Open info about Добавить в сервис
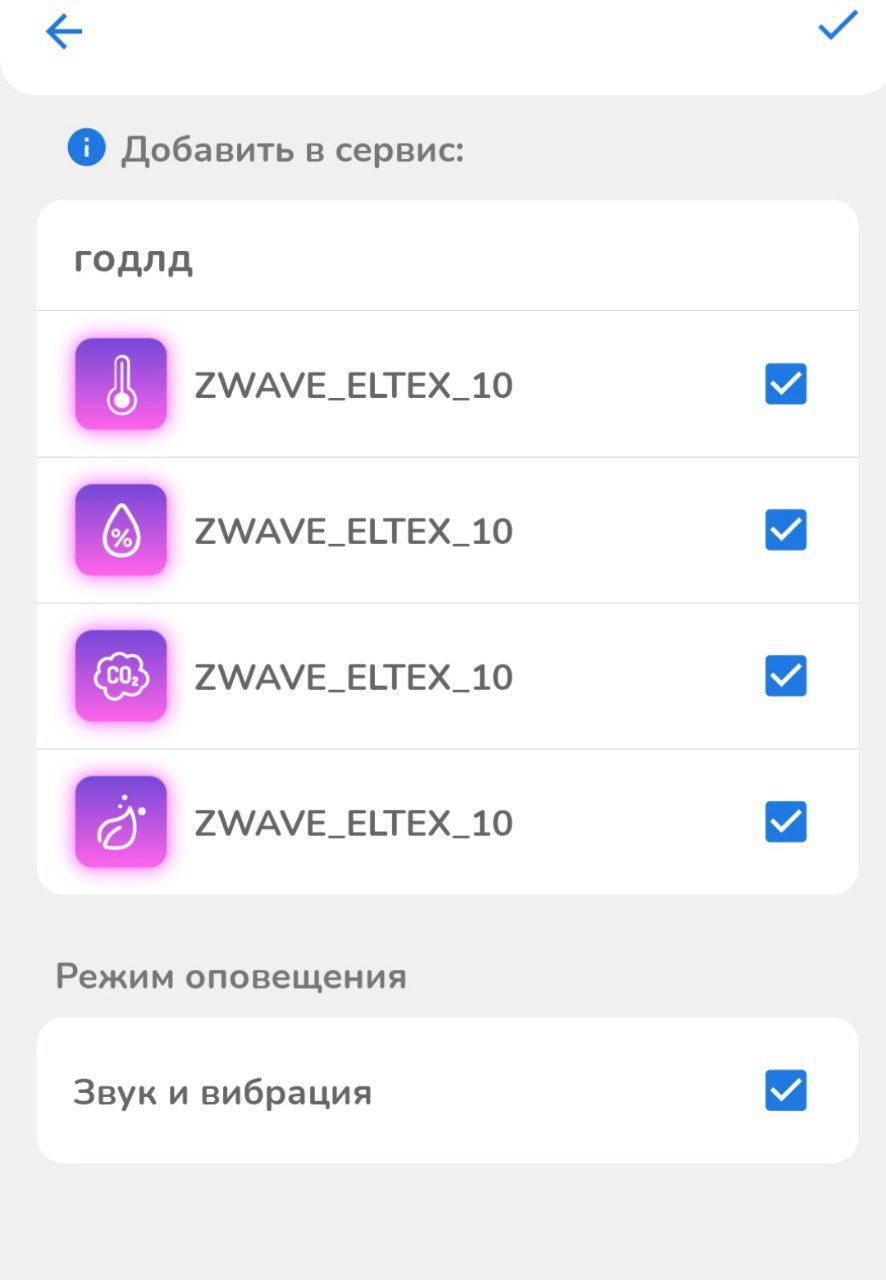The height and width of the screenshot is (1280, 886). [x=86, y=149]
